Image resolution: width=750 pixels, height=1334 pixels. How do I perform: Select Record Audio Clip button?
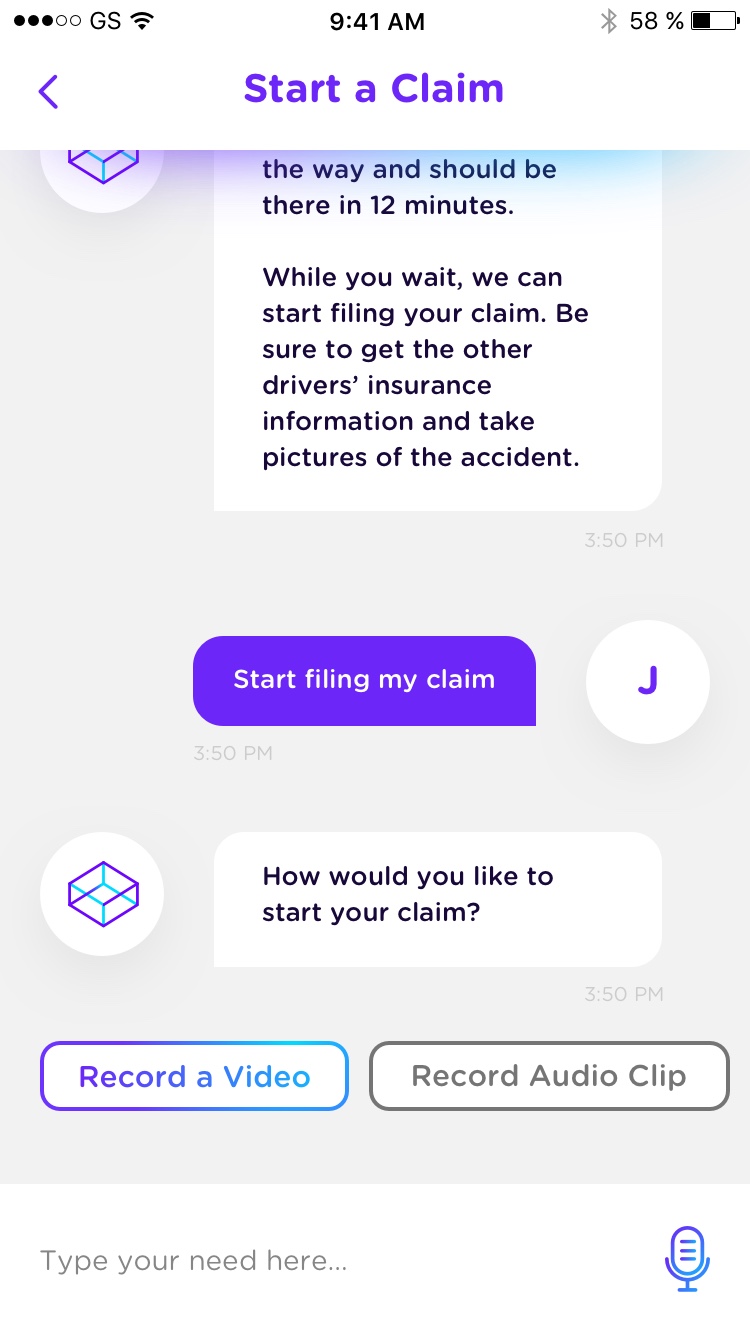tap(549, 1076)
